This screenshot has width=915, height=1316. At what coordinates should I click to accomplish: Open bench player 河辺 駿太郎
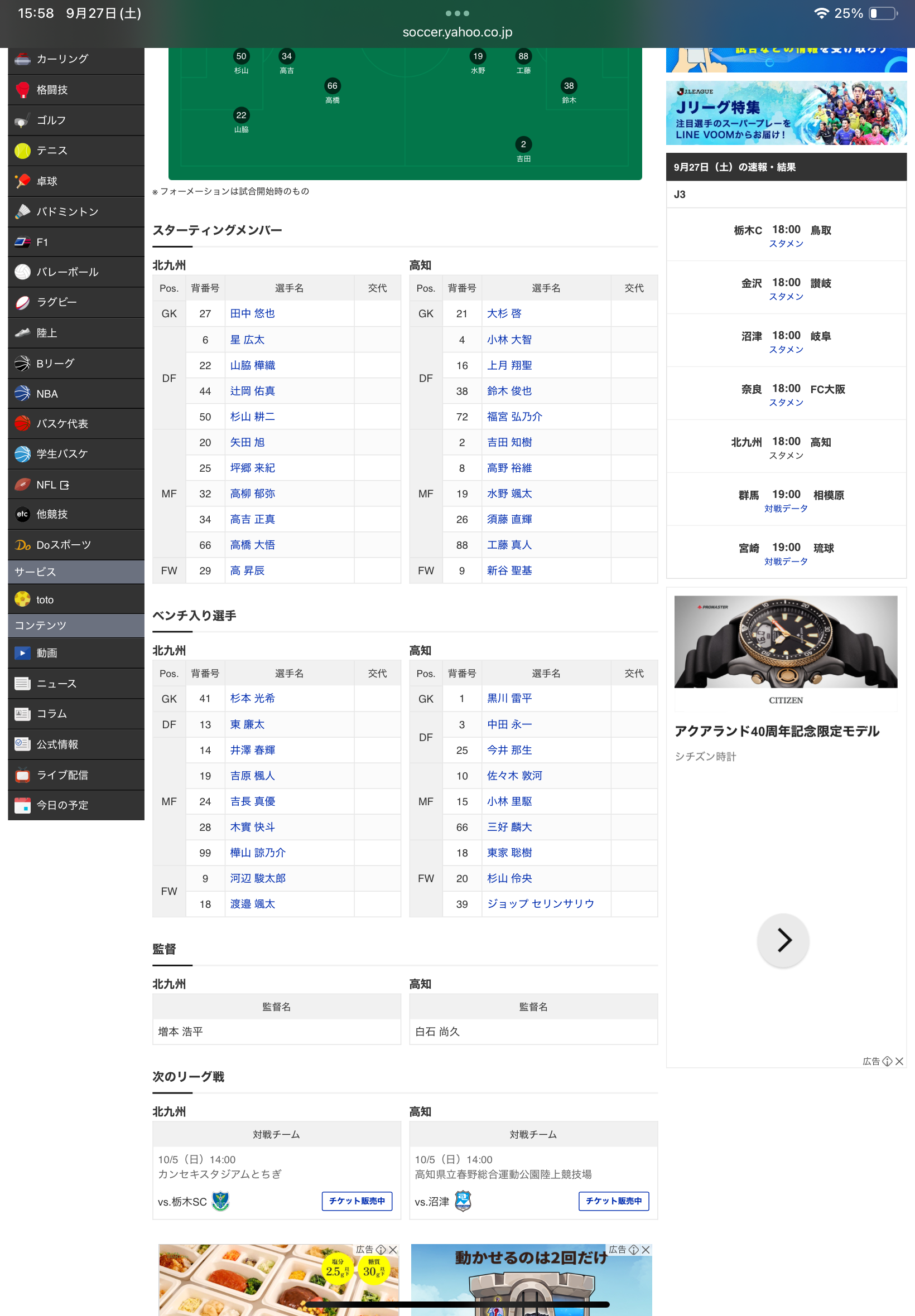[x=257, y=878]
